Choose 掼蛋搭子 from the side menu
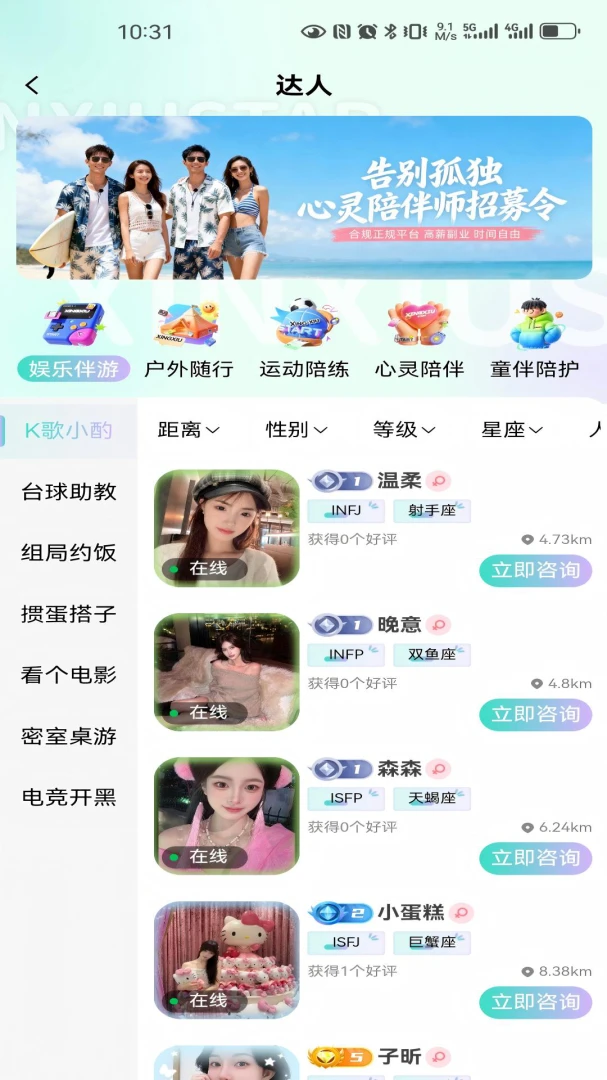This screenshot has width=607, height=1080. point(69,614)
